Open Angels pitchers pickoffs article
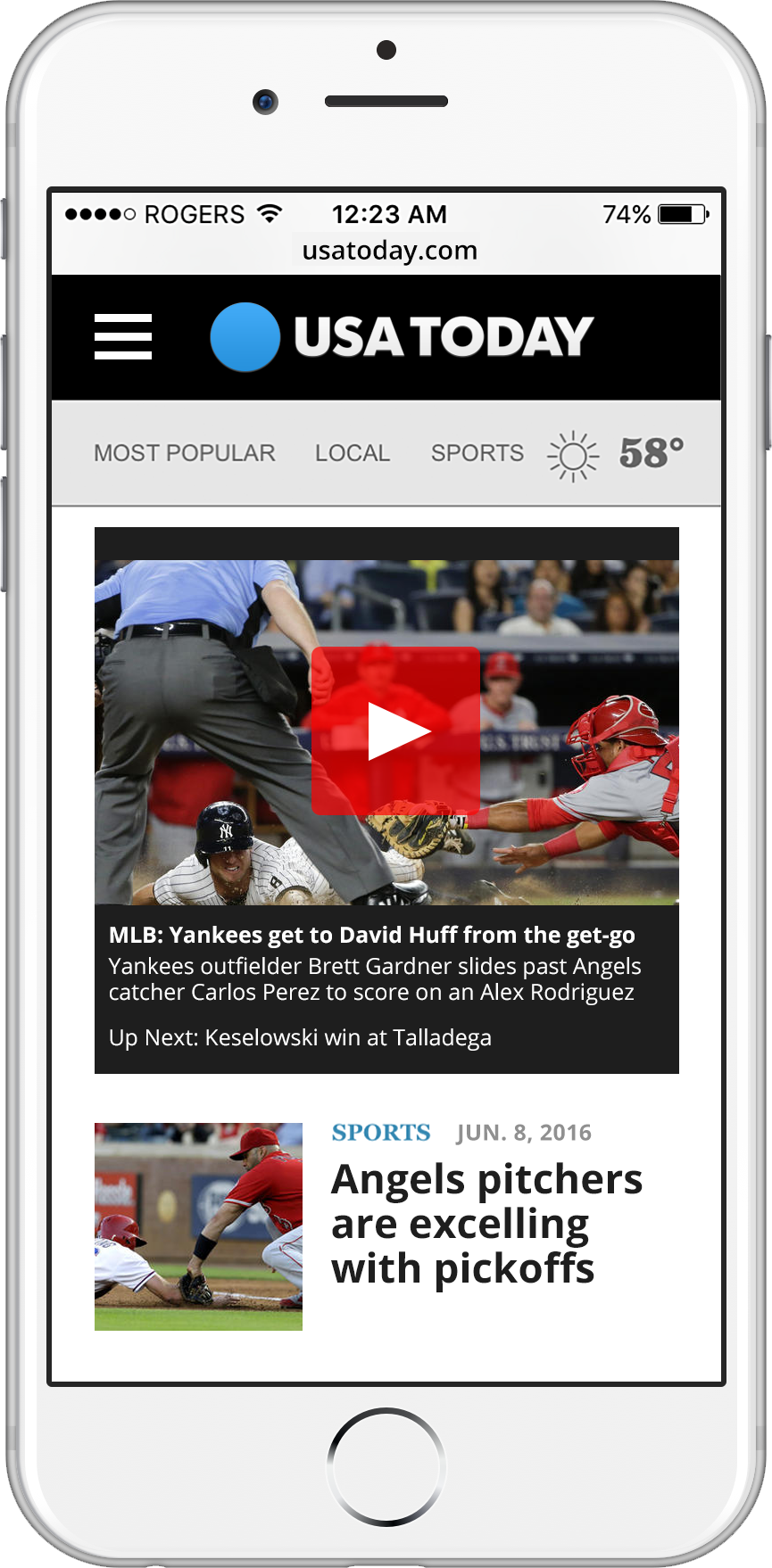Viewport: 772px width, 1568px height. pyautogui.click(x=486, y=1224)
